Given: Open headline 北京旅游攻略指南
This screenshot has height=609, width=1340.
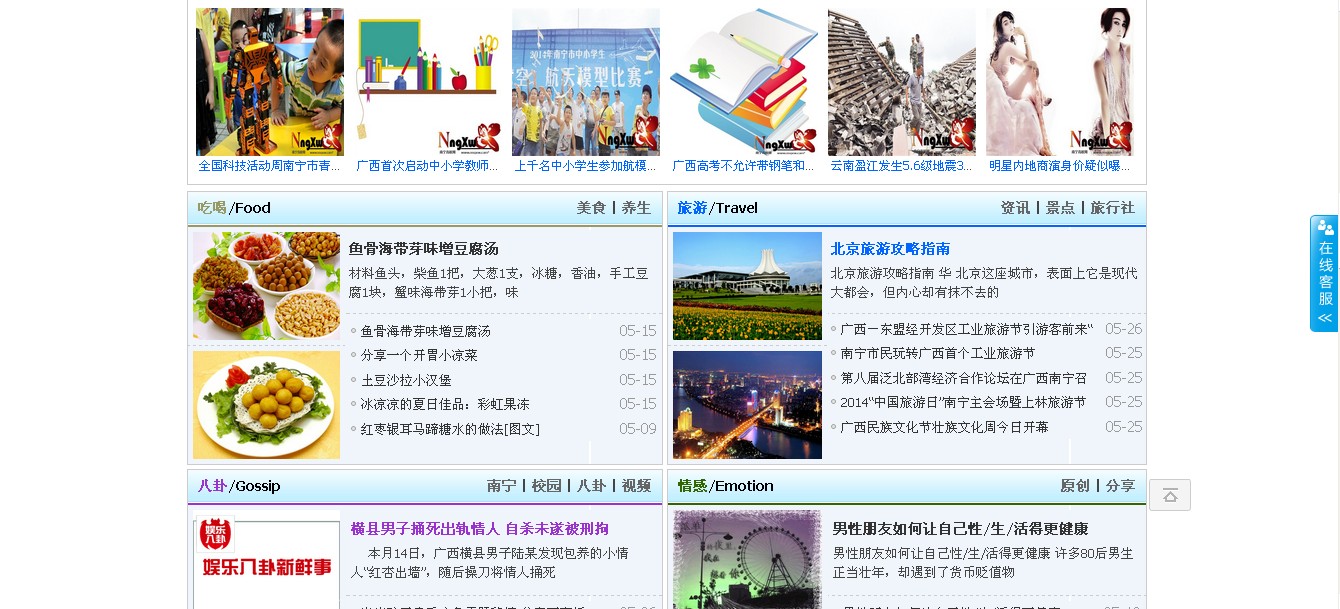Looking at the screenshot, I should tap(890, 248).
